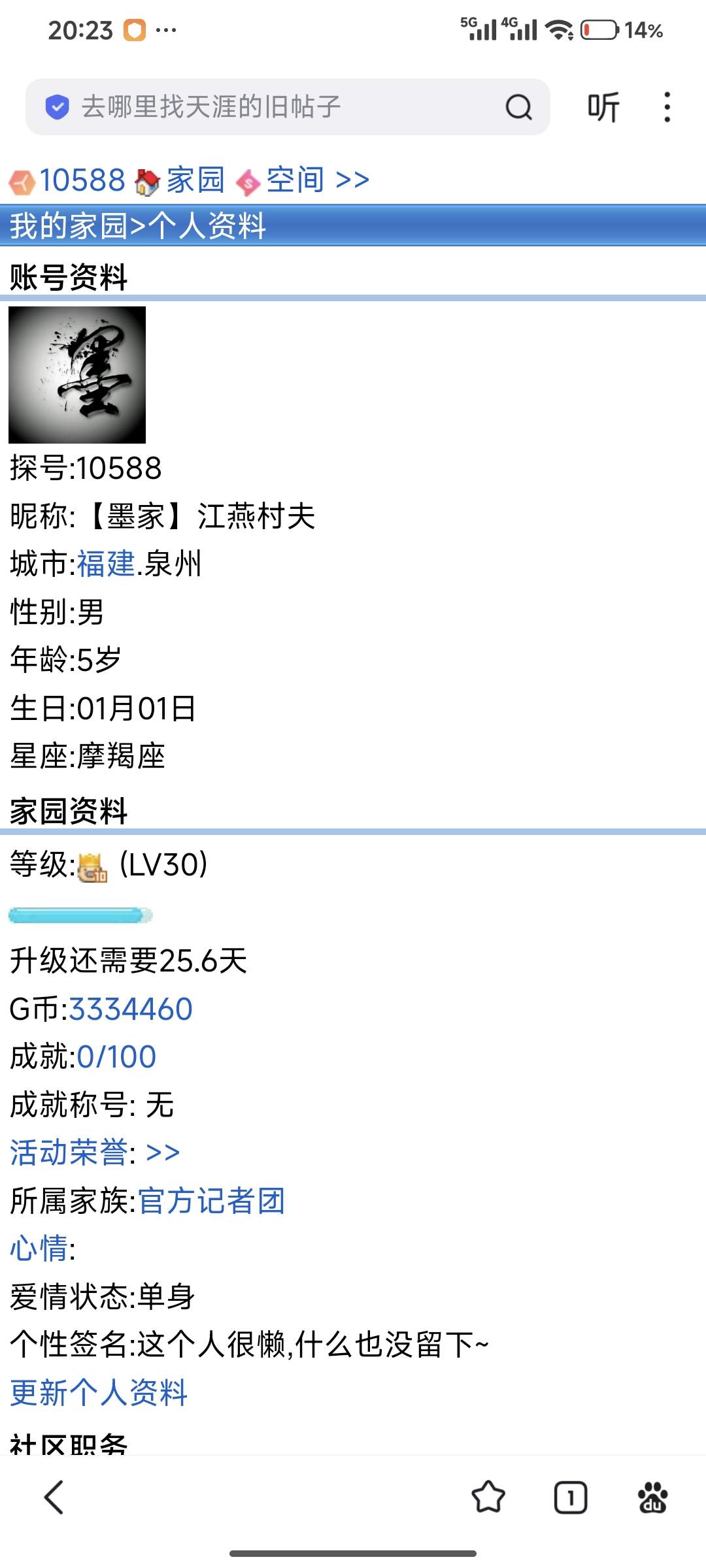
Task: Open the browser tabs switcher
Action: click(570, 1497)
